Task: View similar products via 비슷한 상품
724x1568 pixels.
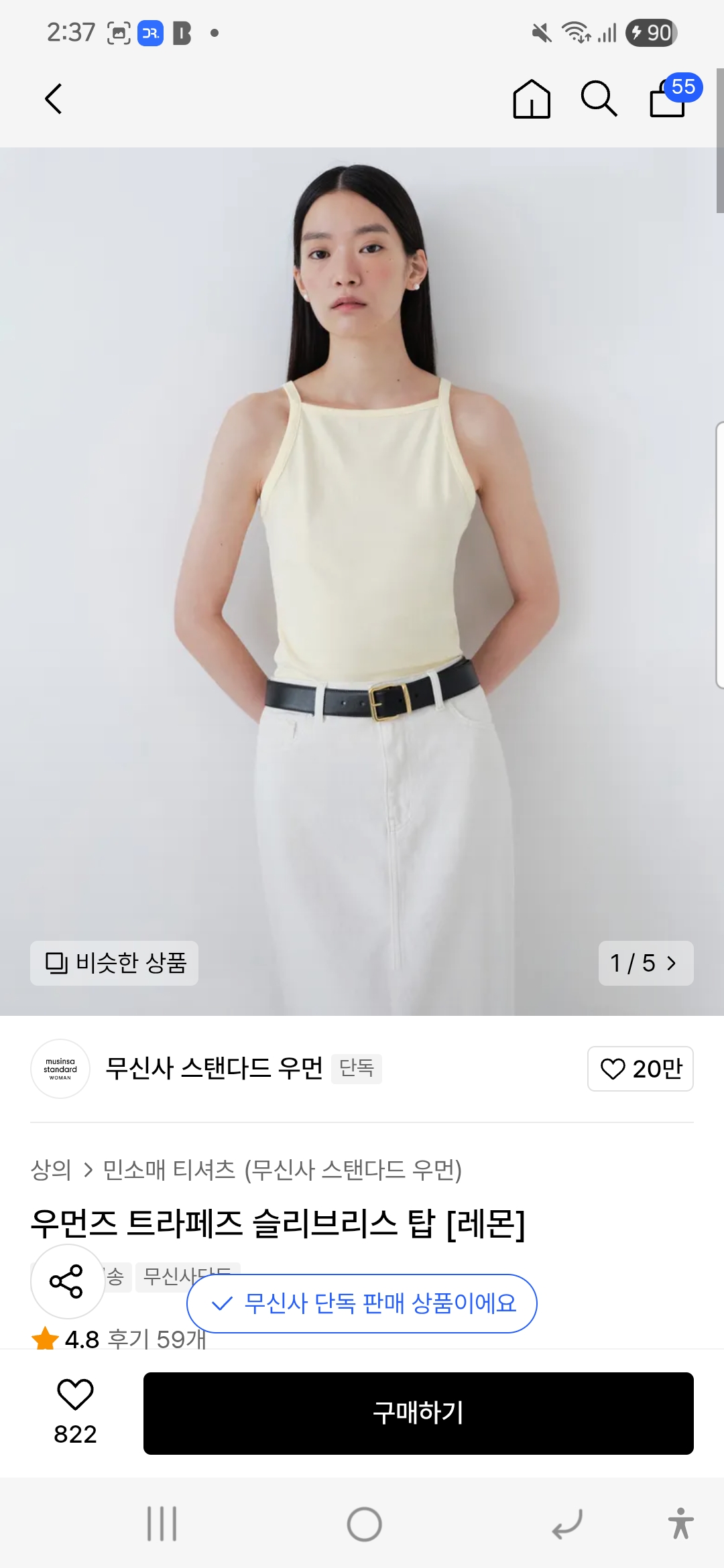Action: pyautogui.click(x=114, y=963)
